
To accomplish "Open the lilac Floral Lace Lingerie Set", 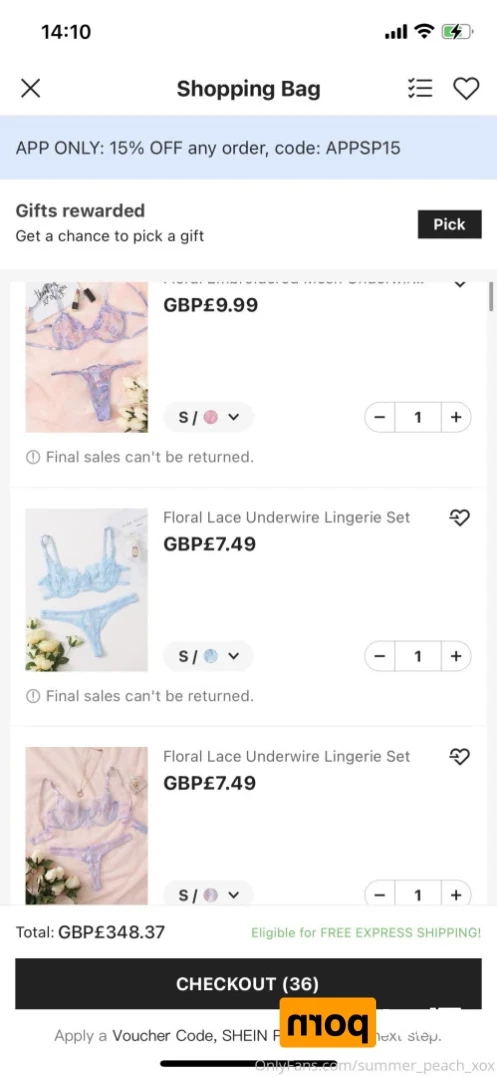I will point(86,826).
